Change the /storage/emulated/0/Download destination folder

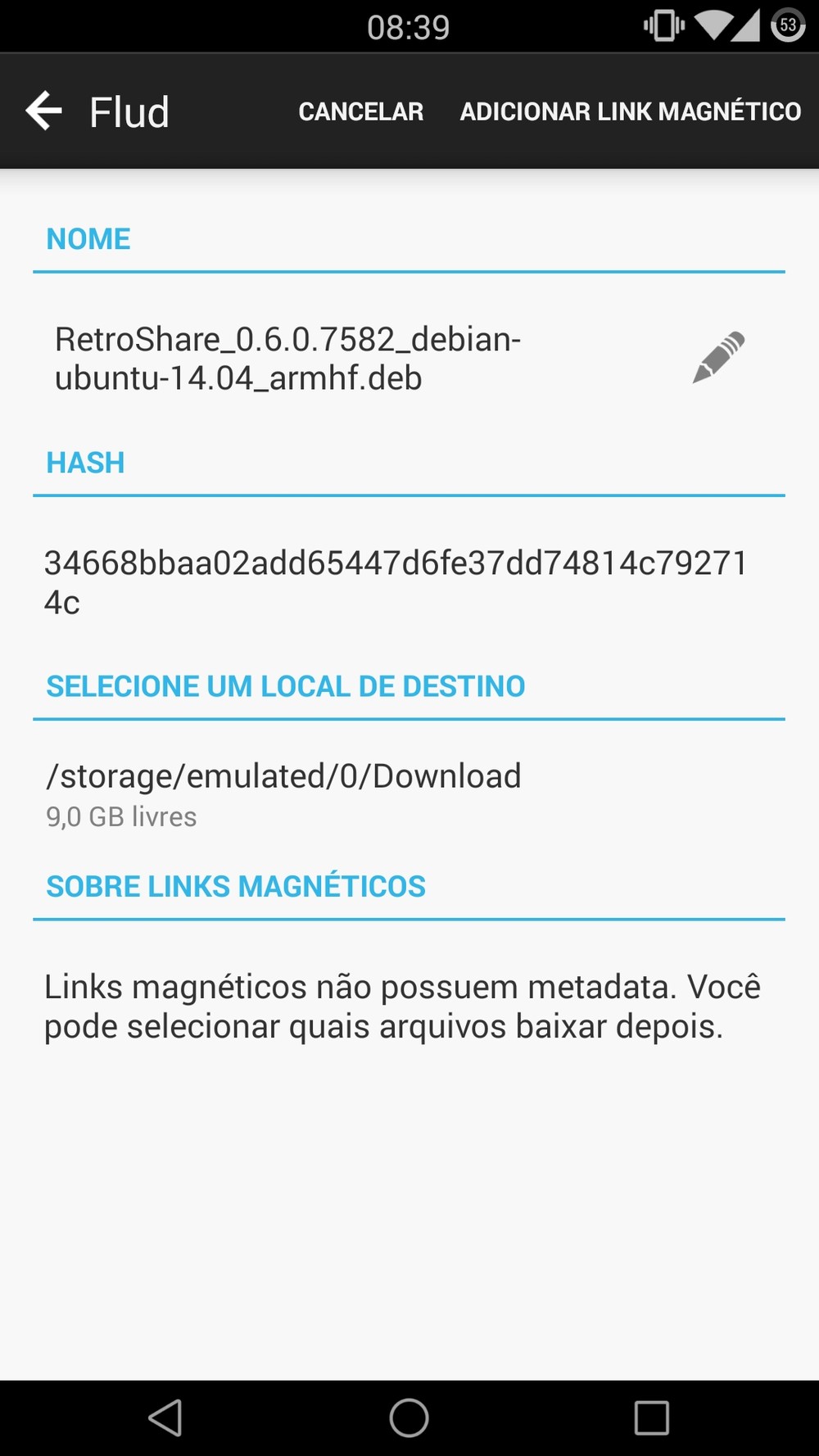tap(283, 791)
